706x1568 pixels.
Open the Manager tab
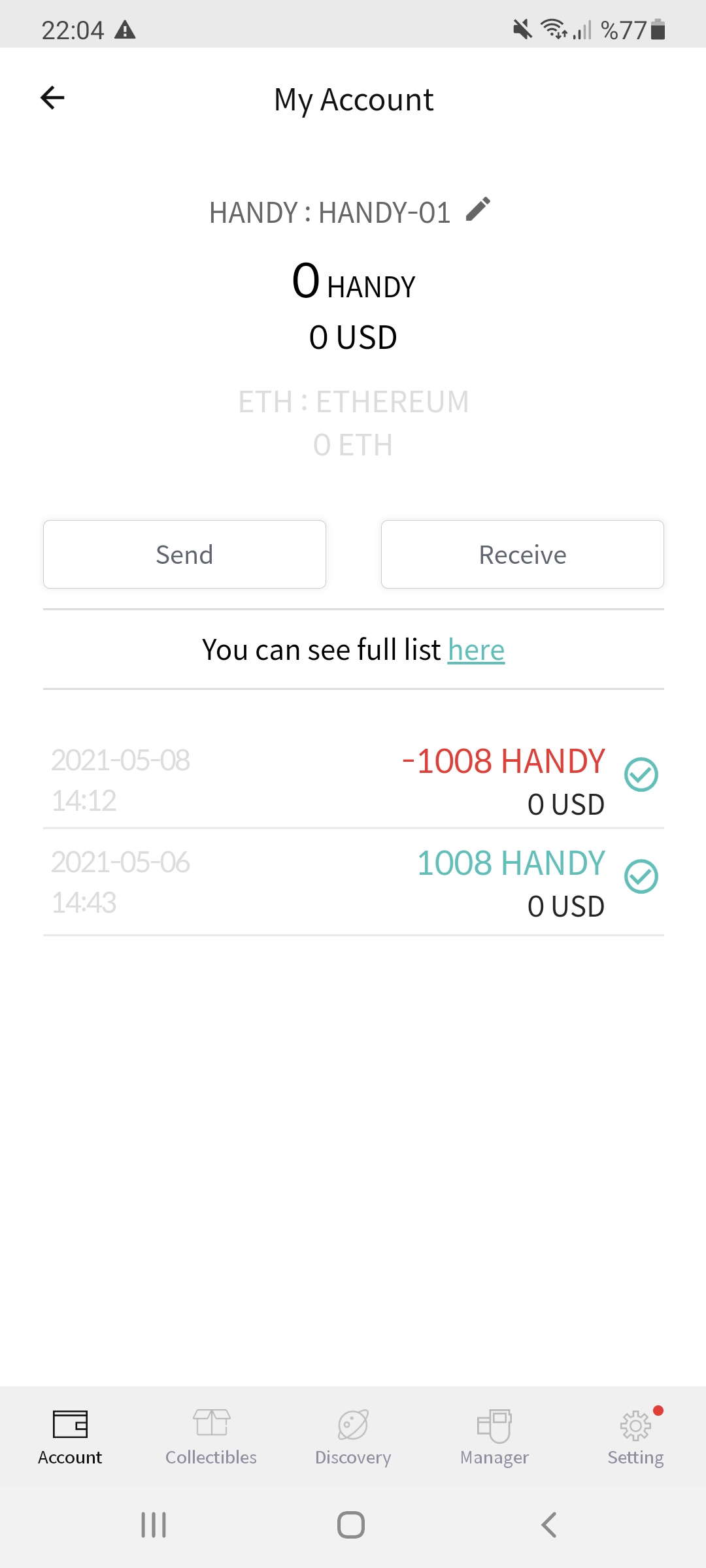pyautogui.click(x=494, y=1436)
